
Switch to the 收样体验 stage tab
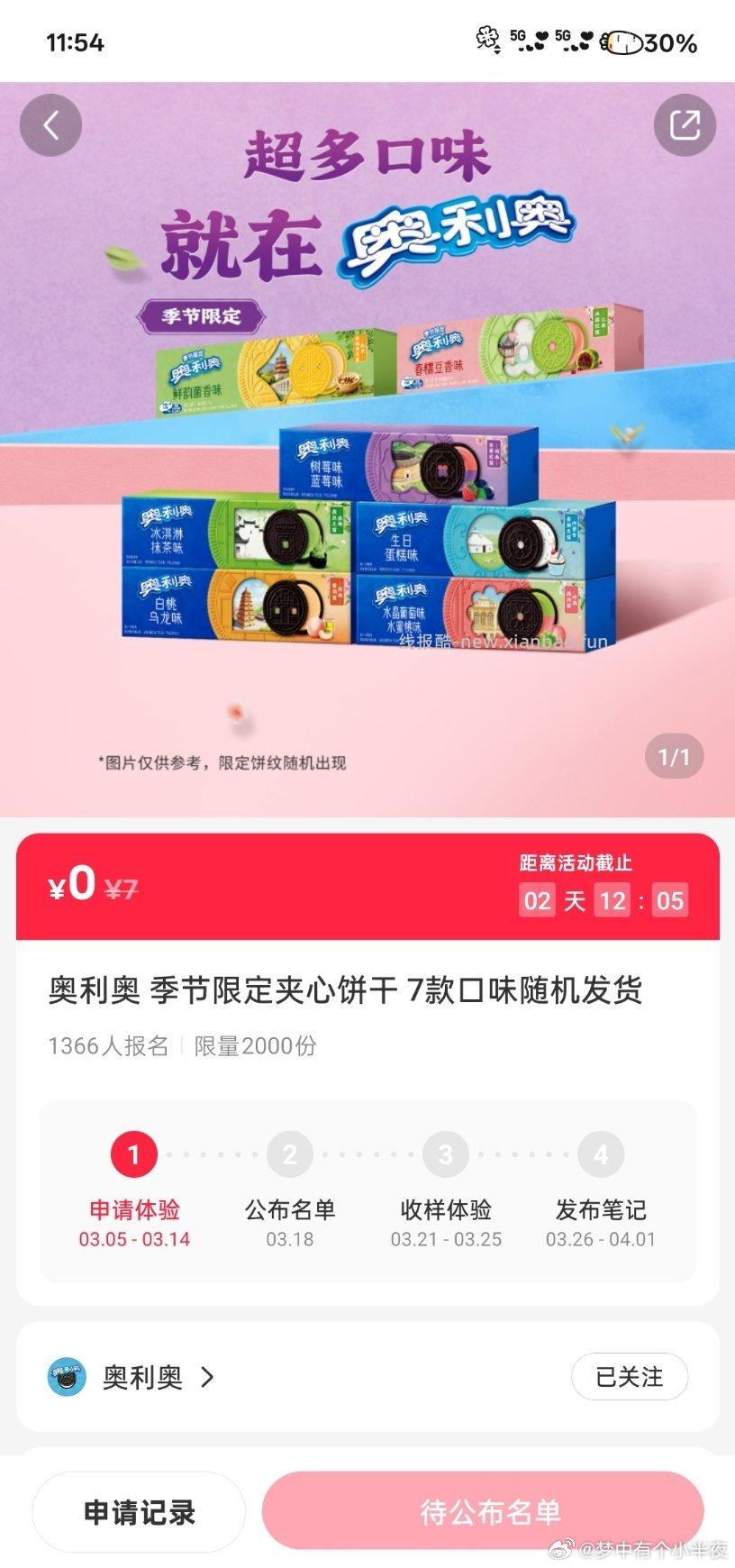click(445, 1210)
